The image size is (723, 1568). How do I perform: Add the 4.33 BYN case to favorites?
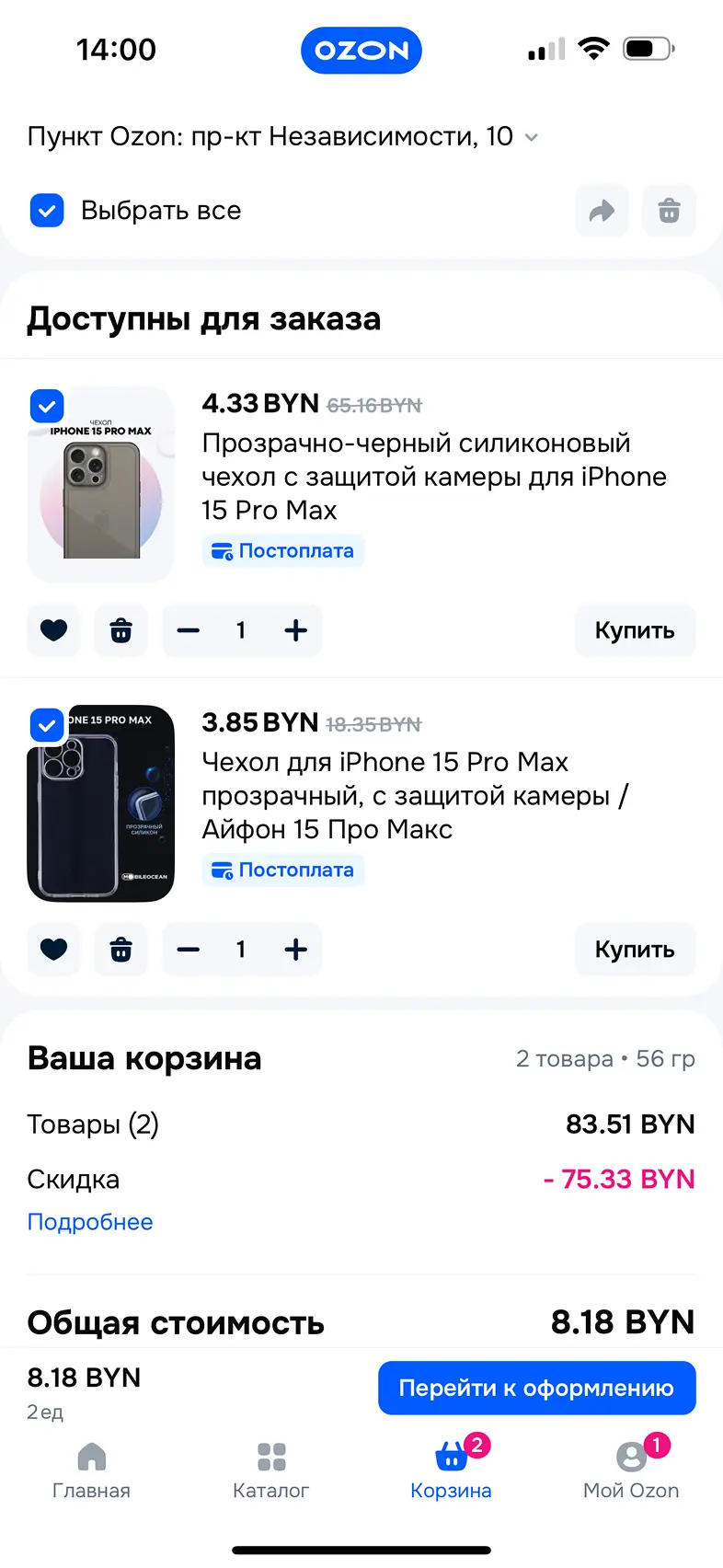(54, 630)
